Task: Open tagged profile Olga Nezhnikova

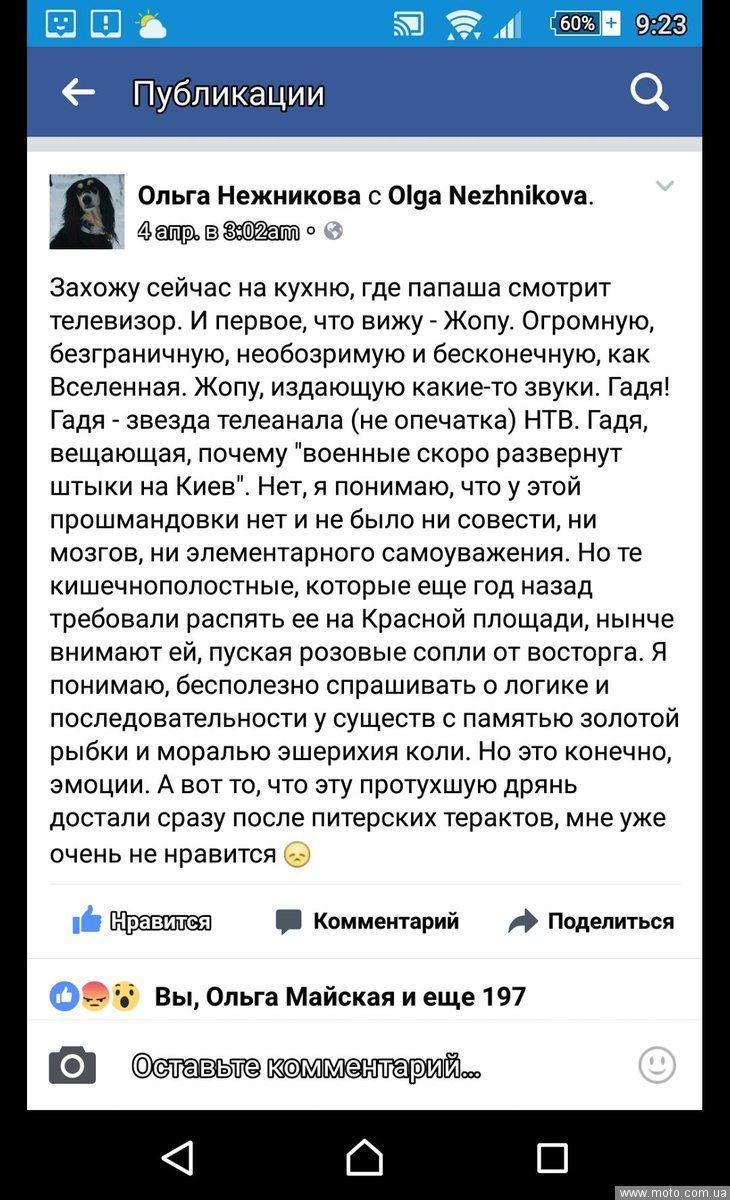Action: point(489,196)
